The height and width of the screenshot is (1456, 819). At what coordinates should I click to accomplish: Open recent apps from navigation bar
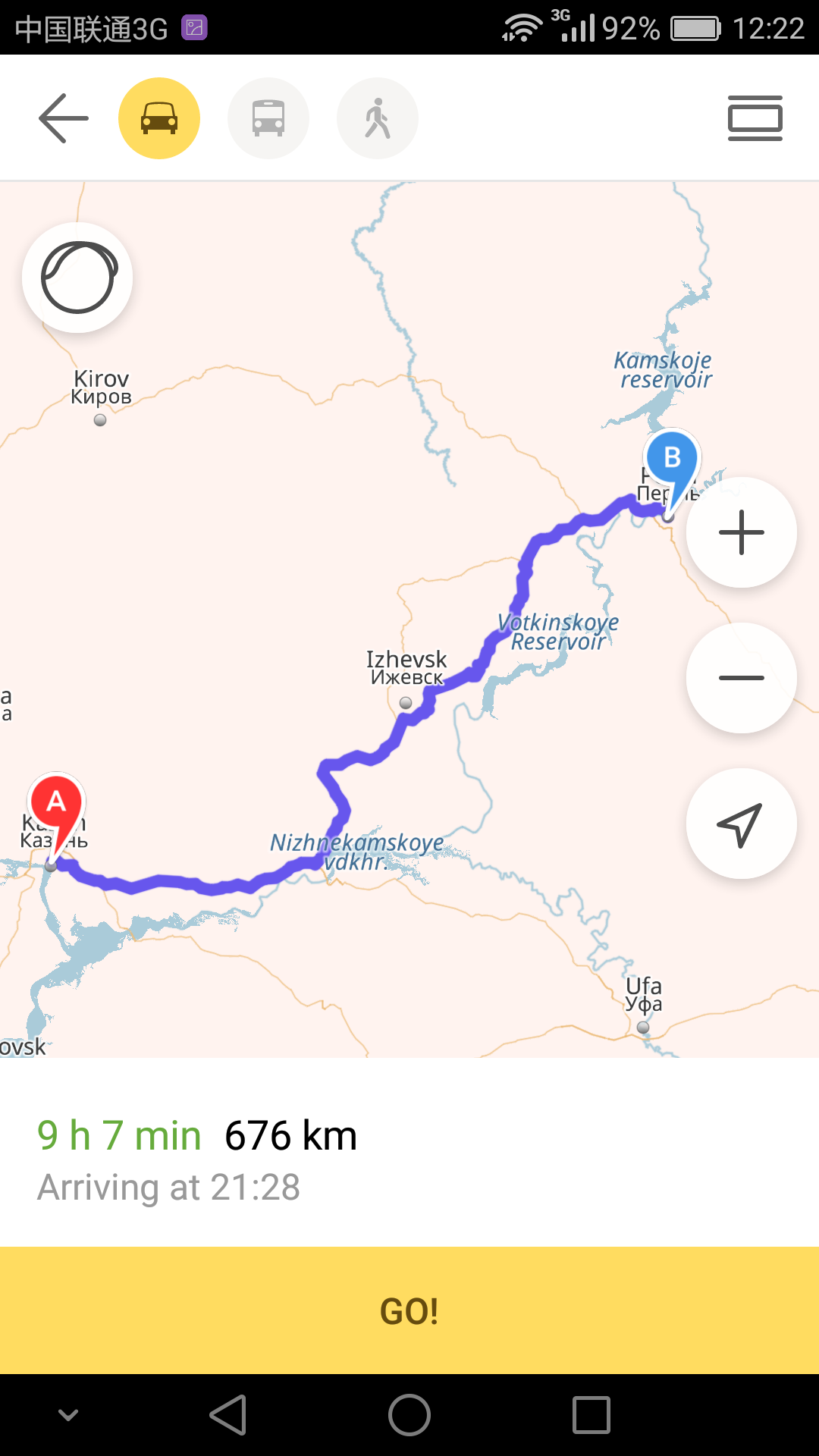coord(591,1415)
